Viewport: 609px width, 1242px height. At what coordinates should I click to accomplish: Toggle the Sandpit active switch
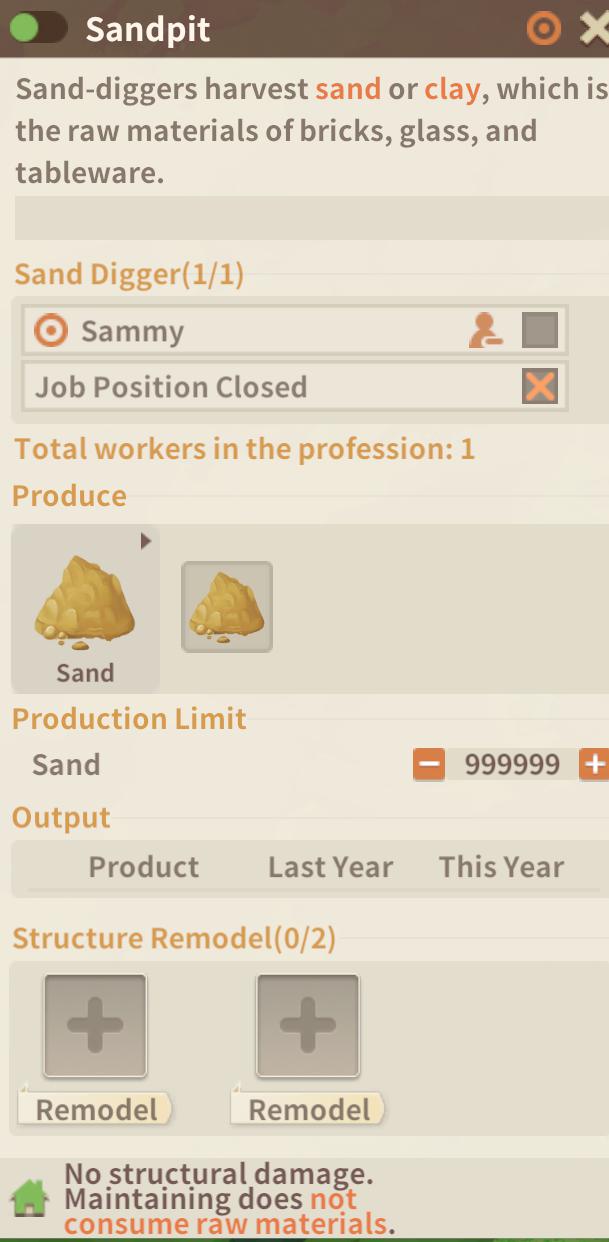38,28
